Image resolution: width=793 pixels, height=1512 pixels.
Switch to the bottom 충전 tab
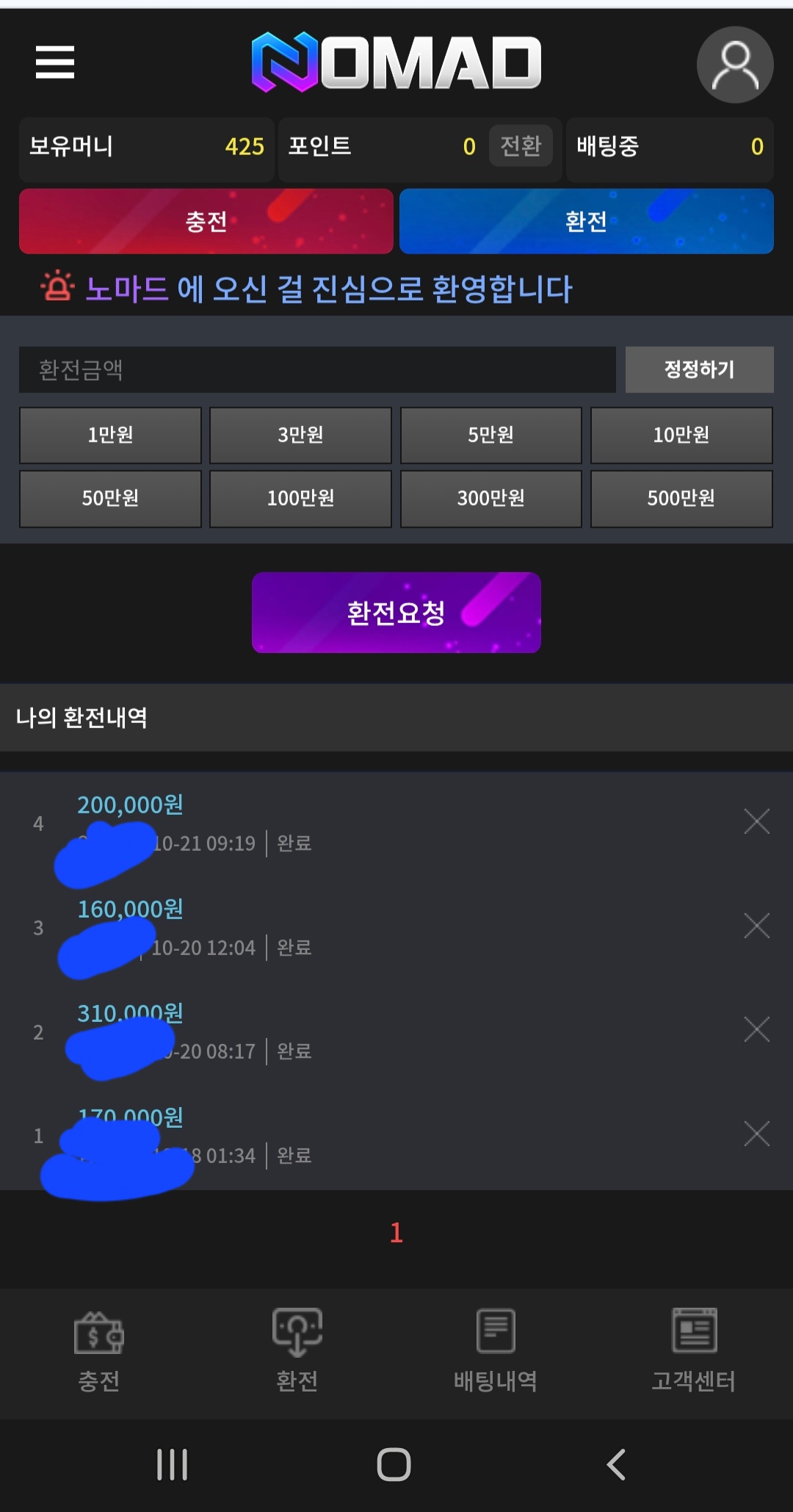99,1350
